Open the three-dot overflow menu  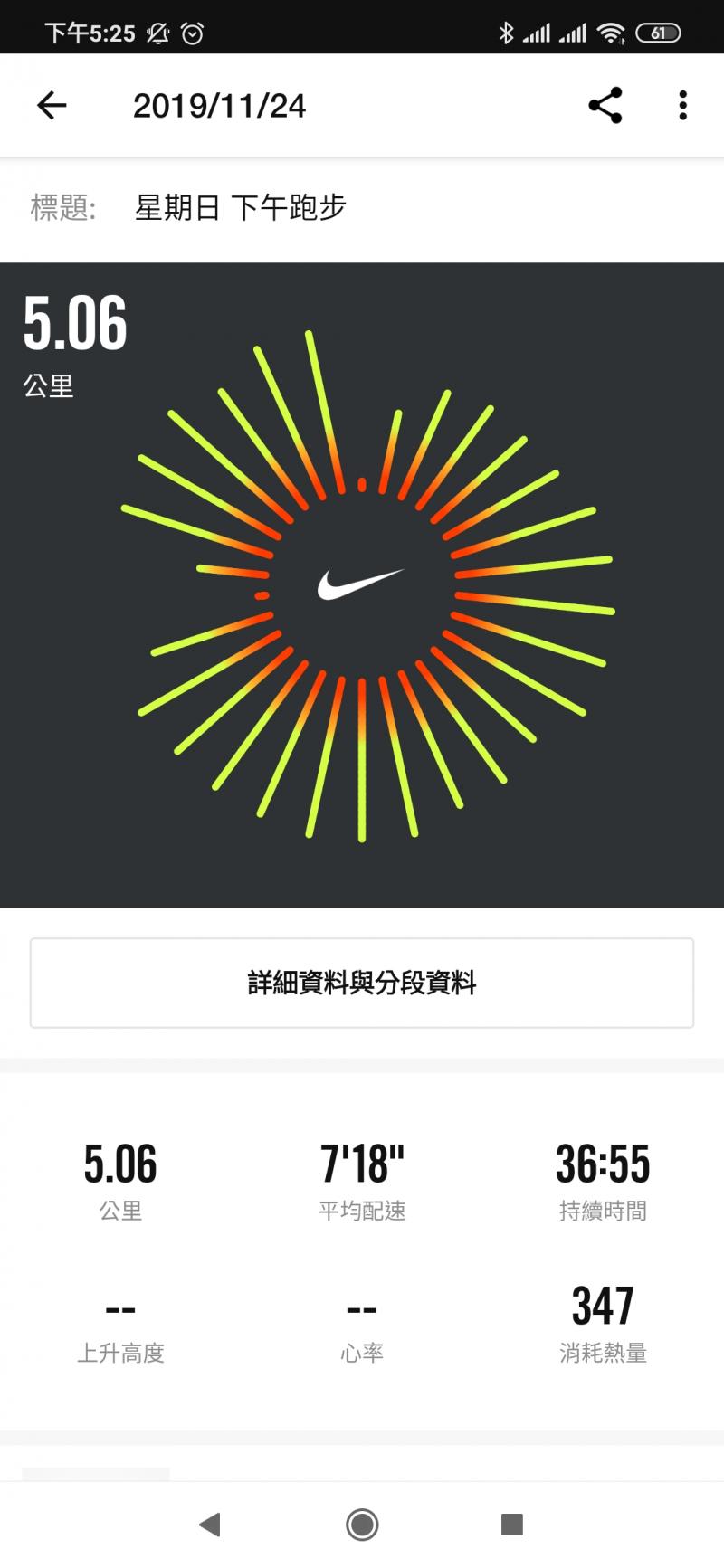pos(682,106)
